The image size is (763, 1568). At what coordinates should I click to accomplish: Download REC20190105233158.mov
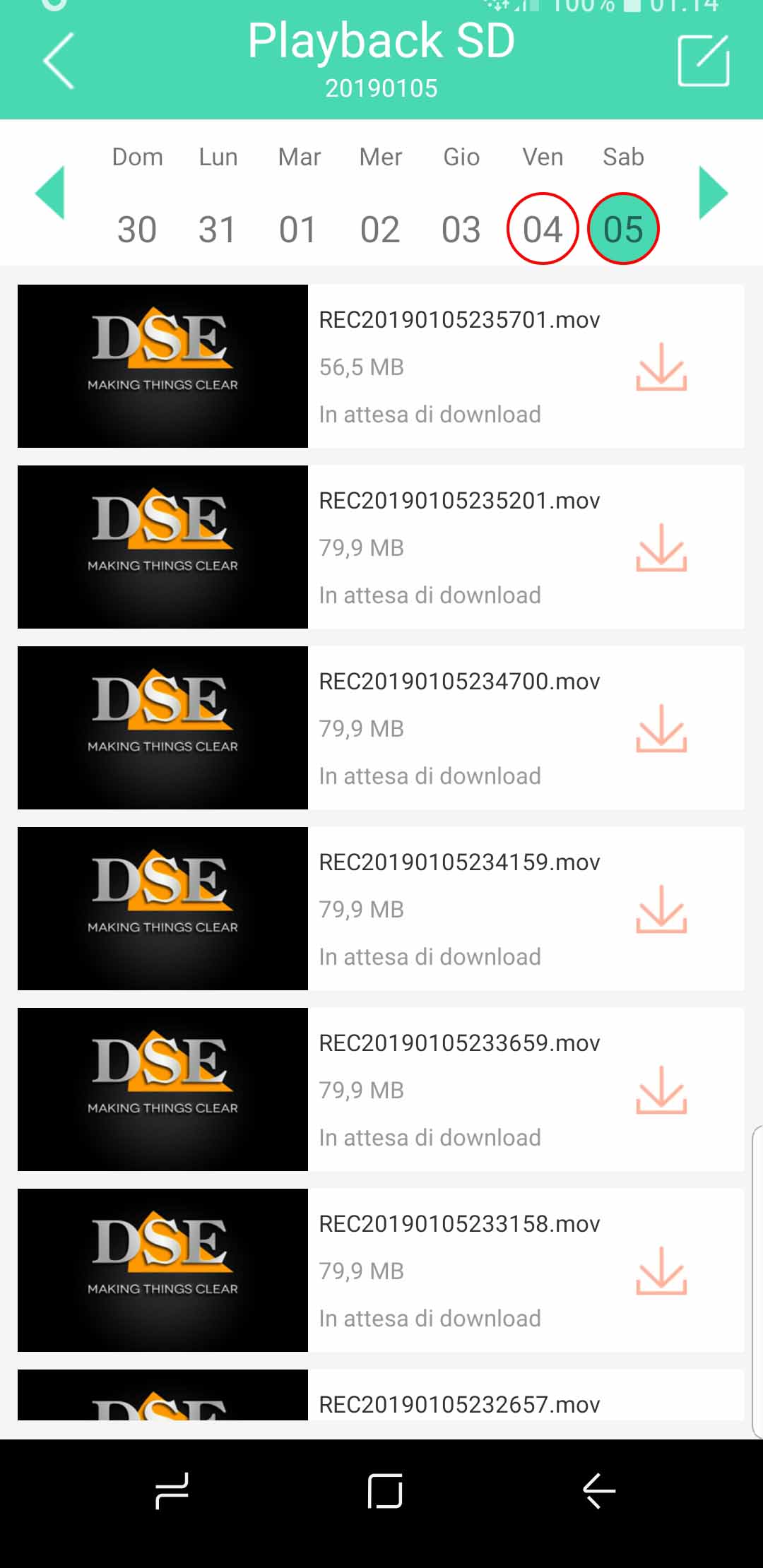click(661, 1271)
